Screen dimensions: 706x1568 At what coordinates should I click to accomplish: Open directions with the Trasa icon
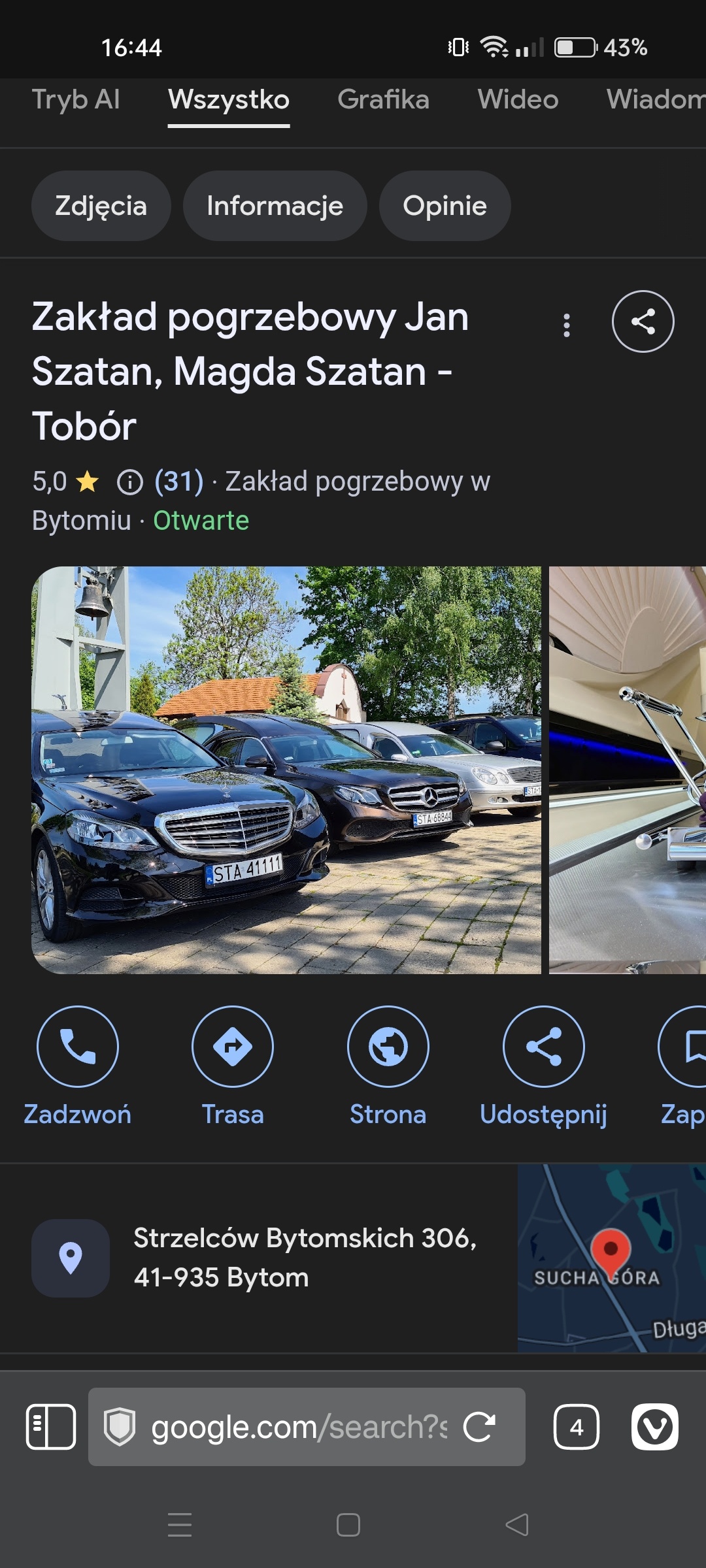(233, 1046)
